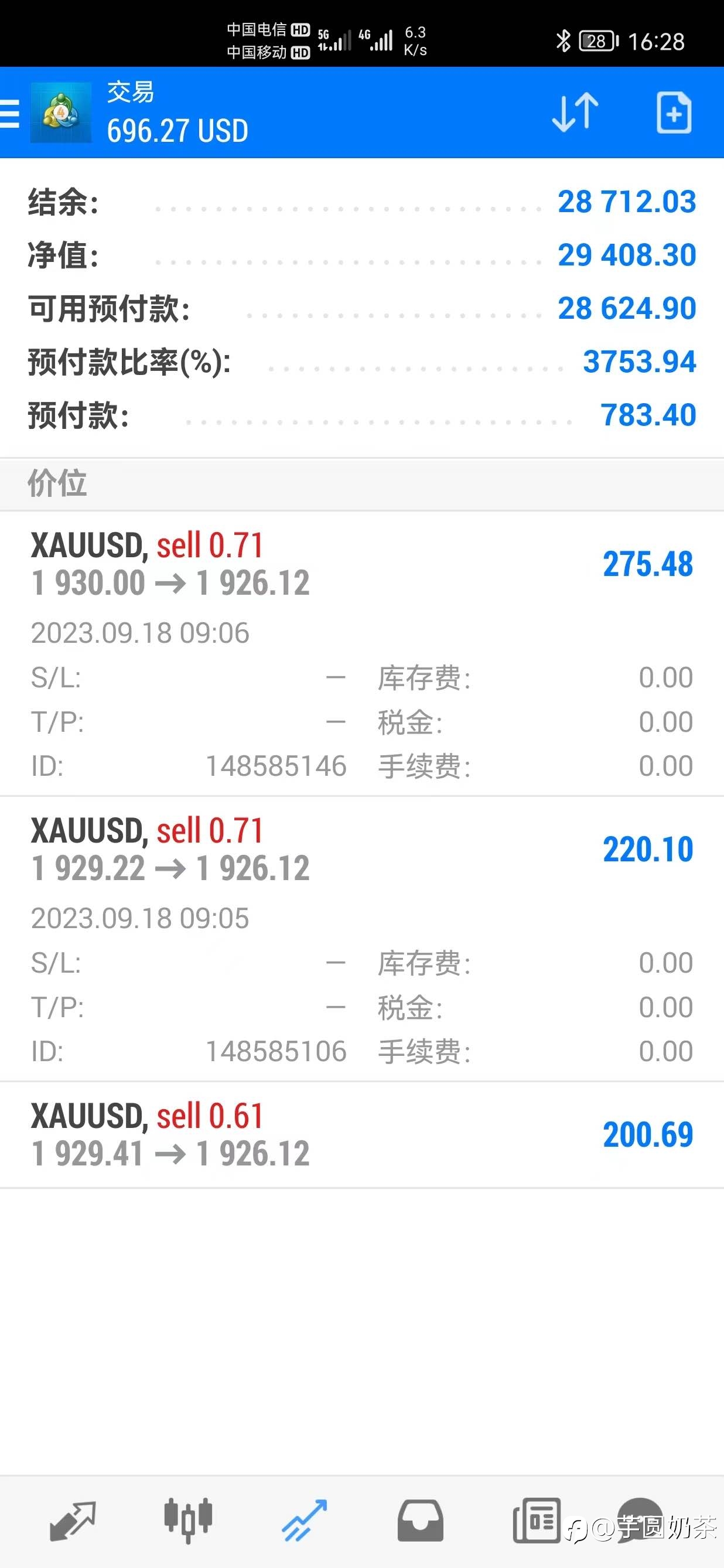
Task: Expand the XAUUSD sell 0.61 position
Action: point(362,1135)
